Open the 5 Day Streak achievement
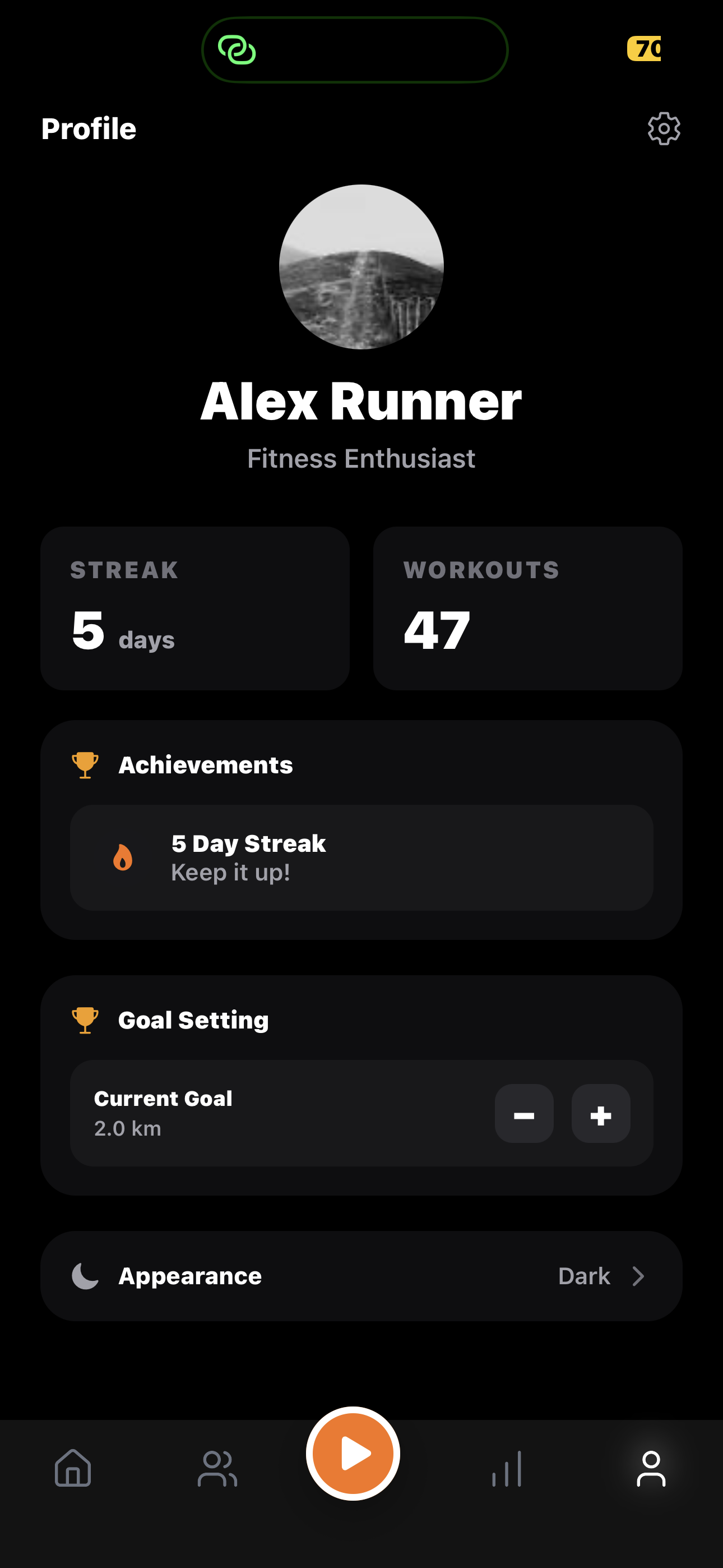 pos(361,857)
